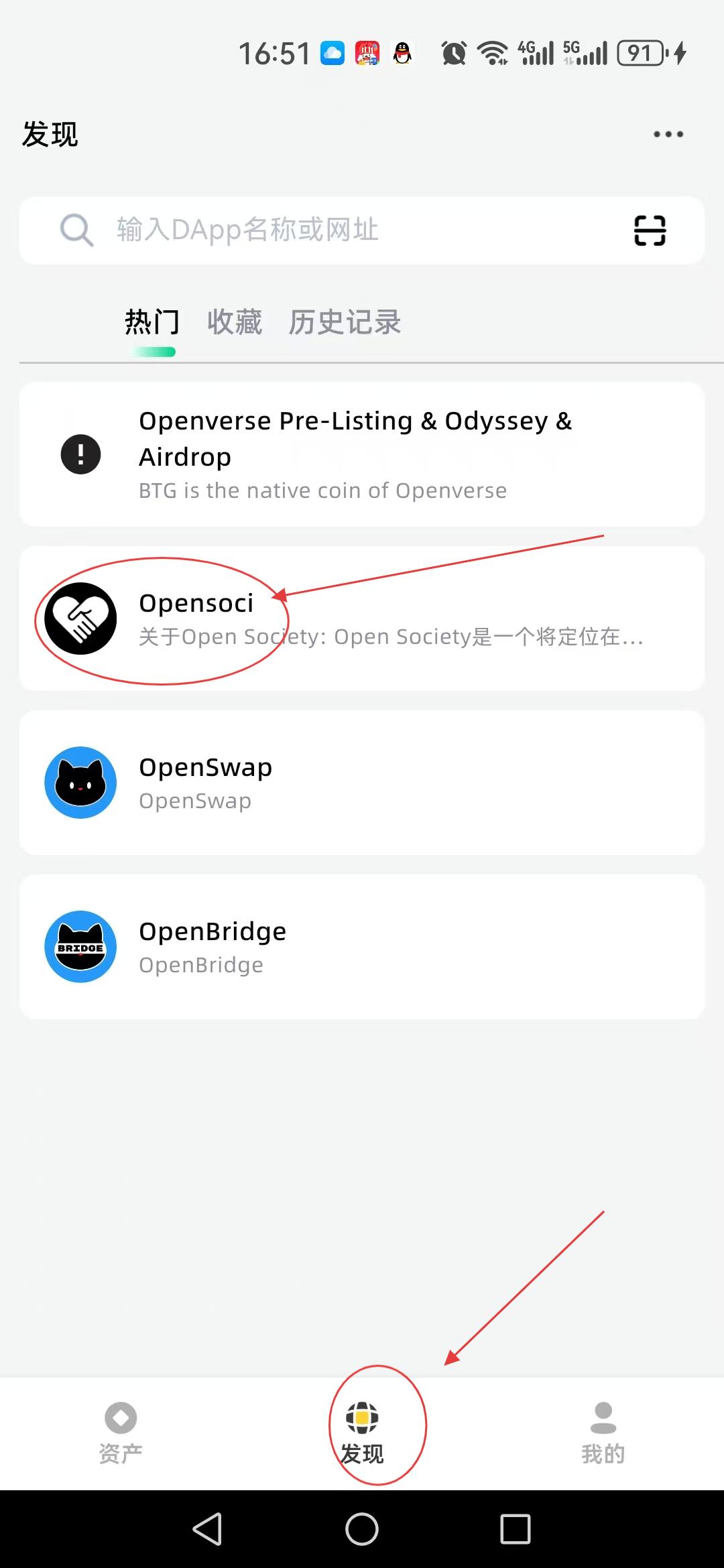Switch to the 历史记录 tab
The width and height of the screenshot is (724, 1568).
pyautogui.click(x=345, y=322)
